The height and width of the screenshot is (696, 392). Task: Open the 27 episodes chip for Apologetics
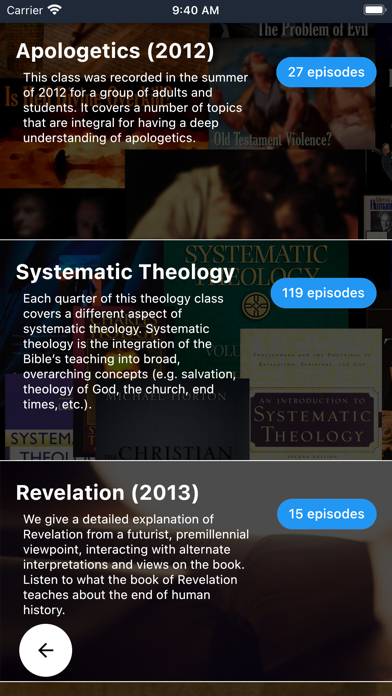(x=326, y=72)
